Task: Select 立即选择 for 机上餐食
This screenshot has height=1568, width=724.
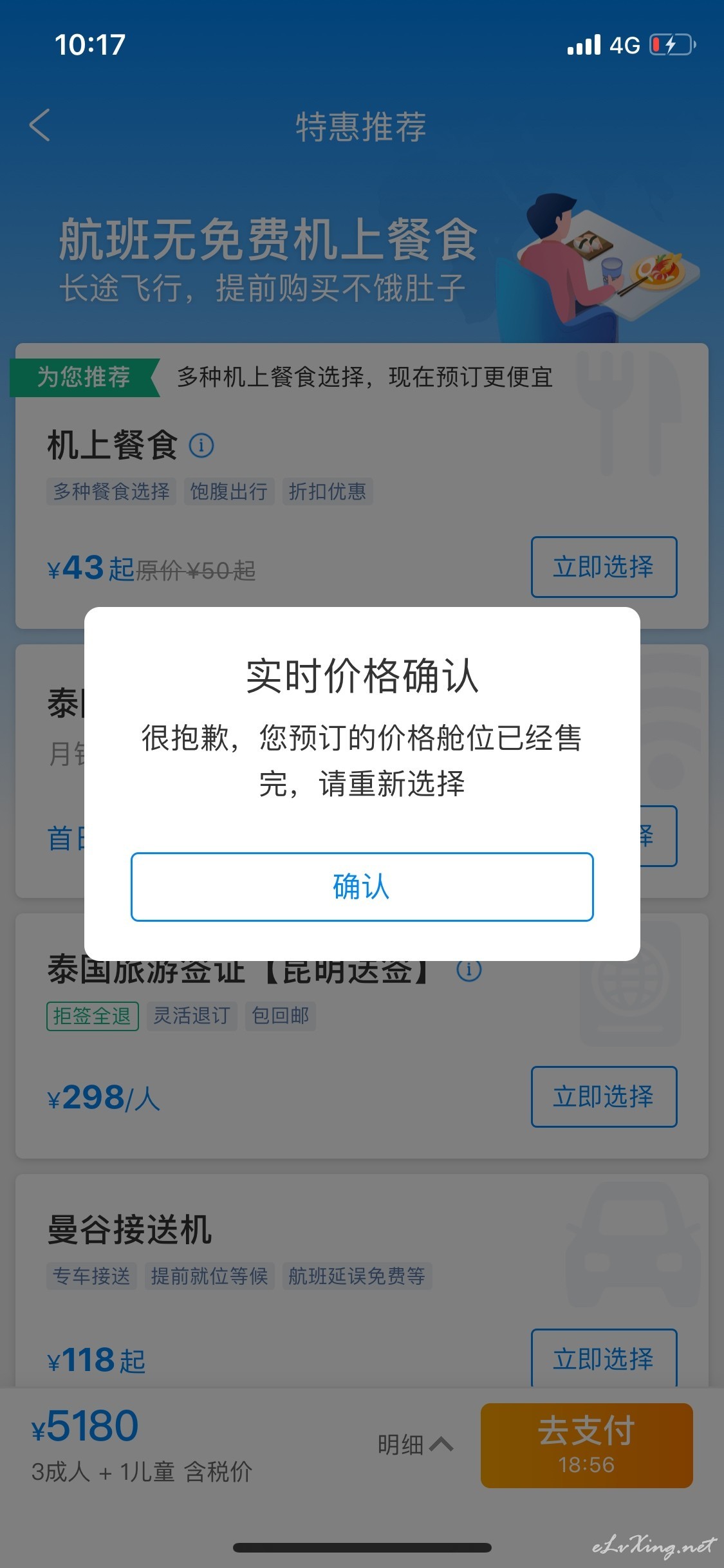Action: click(x=604, y=566)
